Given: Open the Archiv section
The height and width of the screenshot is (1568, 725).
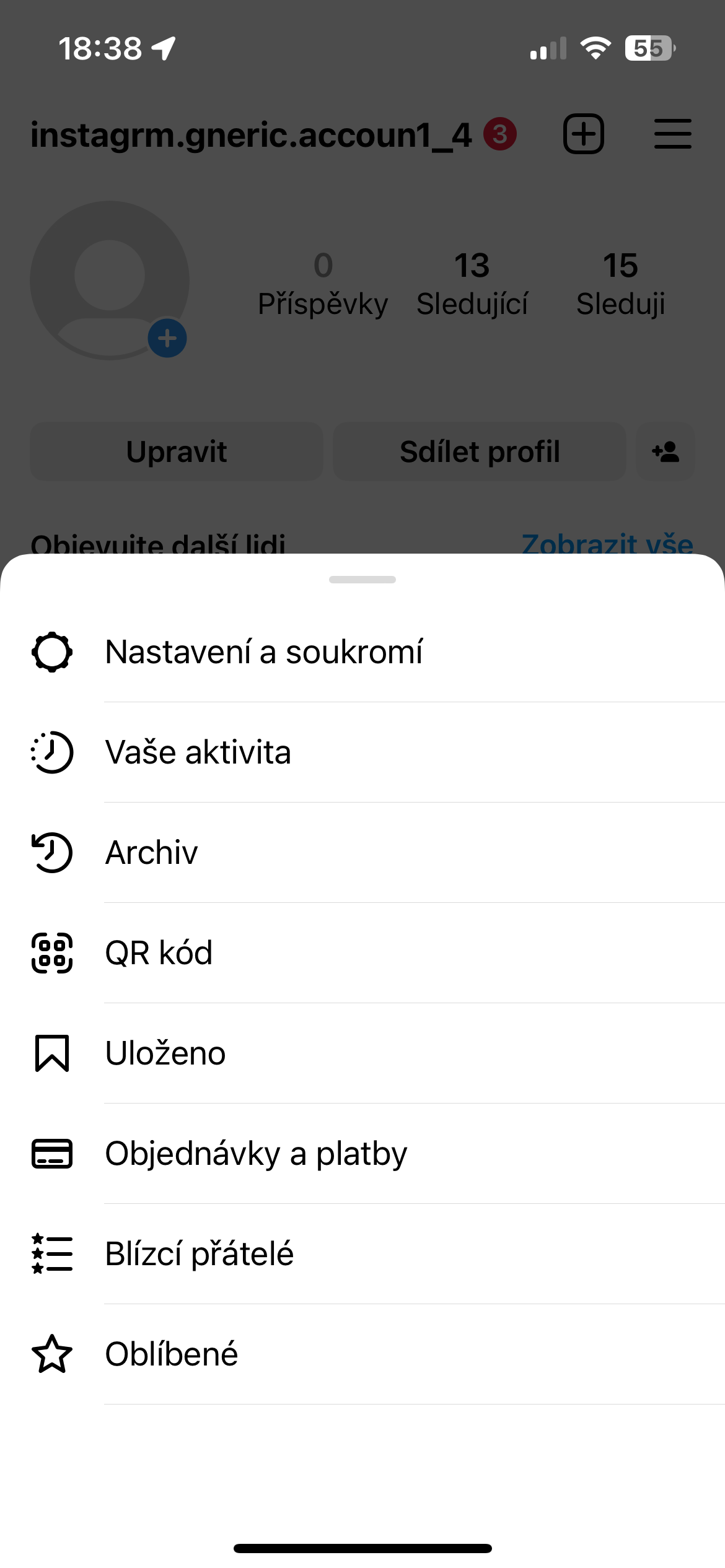Looking at the screenshot, I should coord(152,853).
